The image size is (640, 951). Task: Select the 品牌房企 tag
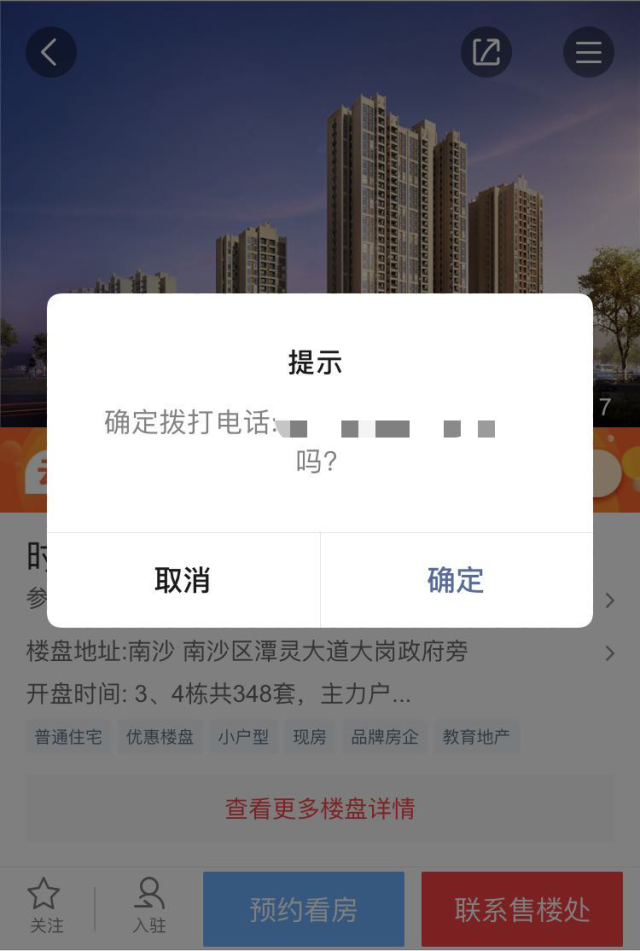[x=384, y=737]
